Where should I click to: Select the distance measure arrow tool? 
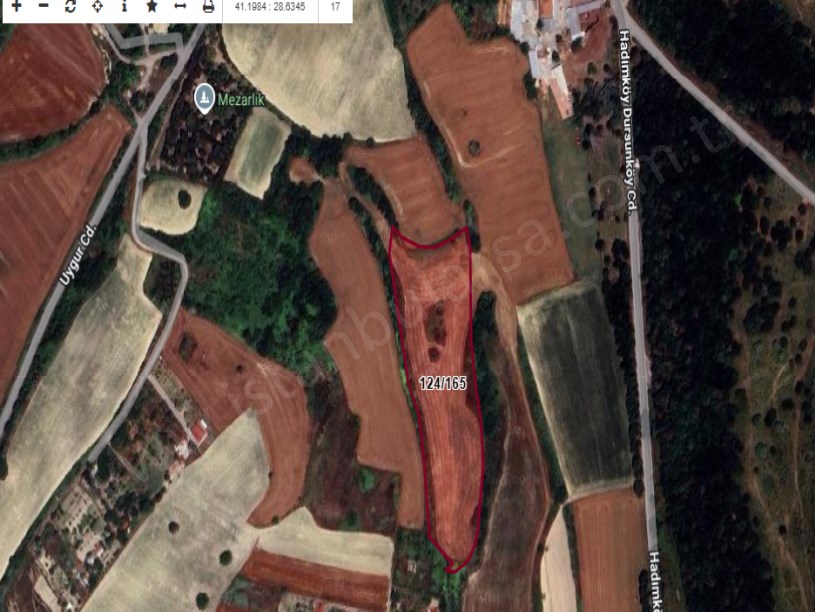pyautogui.click(x=179, y=6)
